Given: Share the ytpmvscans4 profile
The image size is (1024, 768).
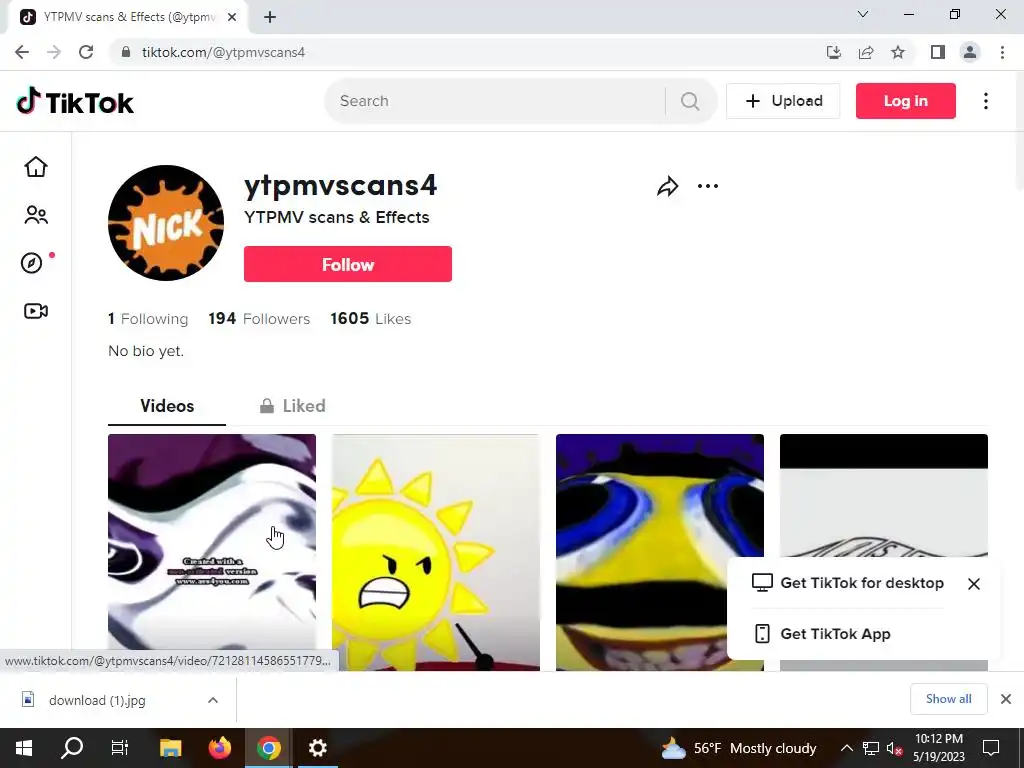Looking at the screenshot, I should coord(667,186).
